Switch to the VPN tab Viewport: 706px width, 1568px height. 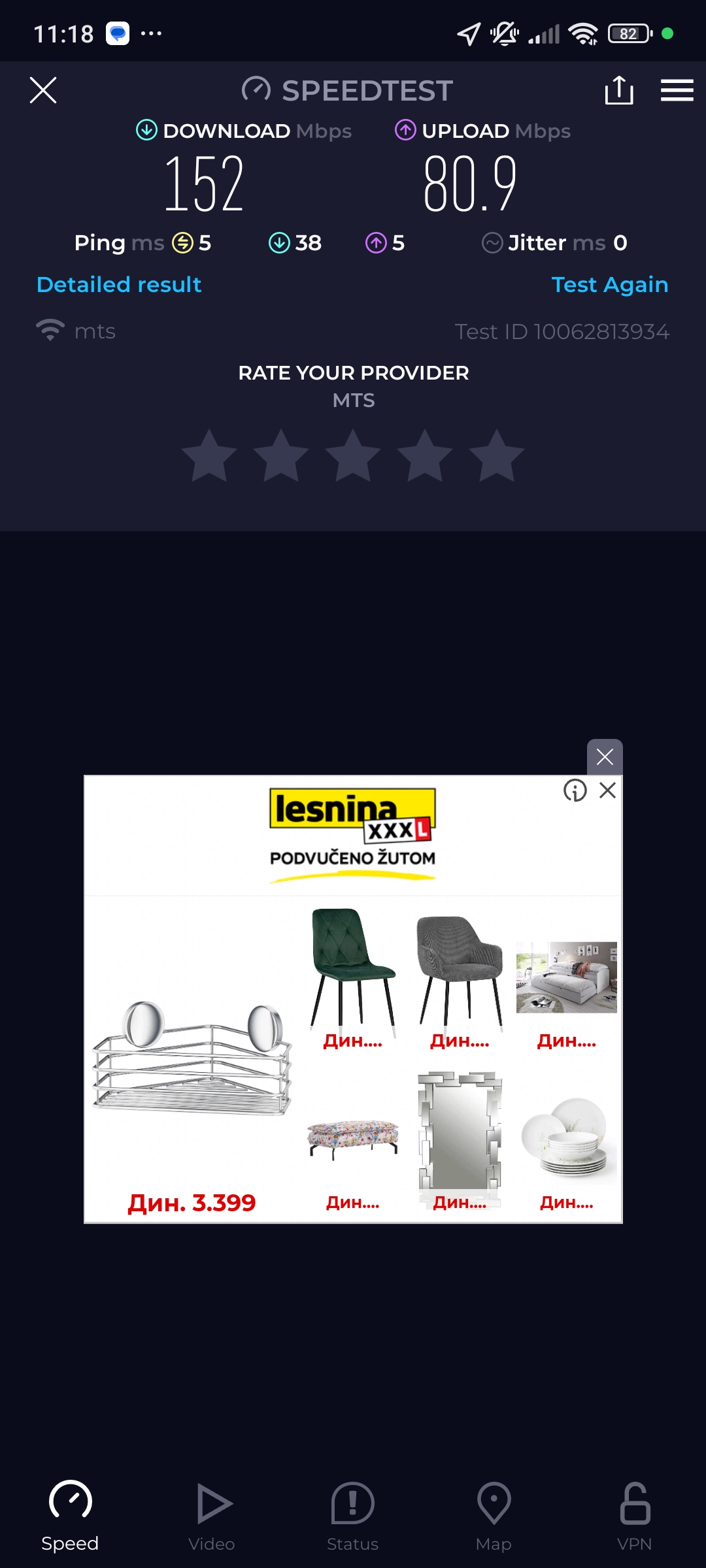[634, 1516]
